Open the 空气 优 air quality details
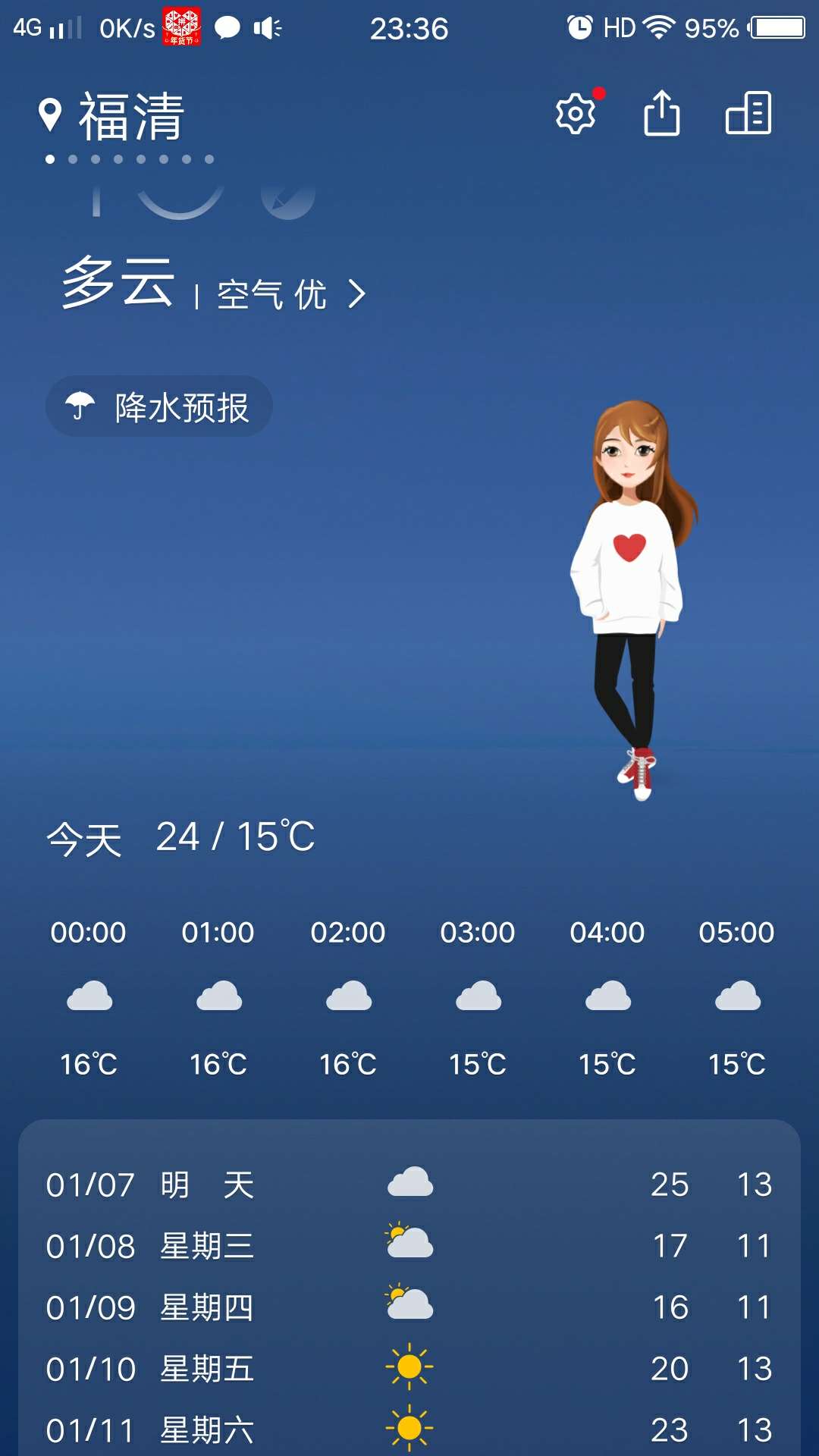The width and height of the screenshot is (819, 1456). (290, 294)
